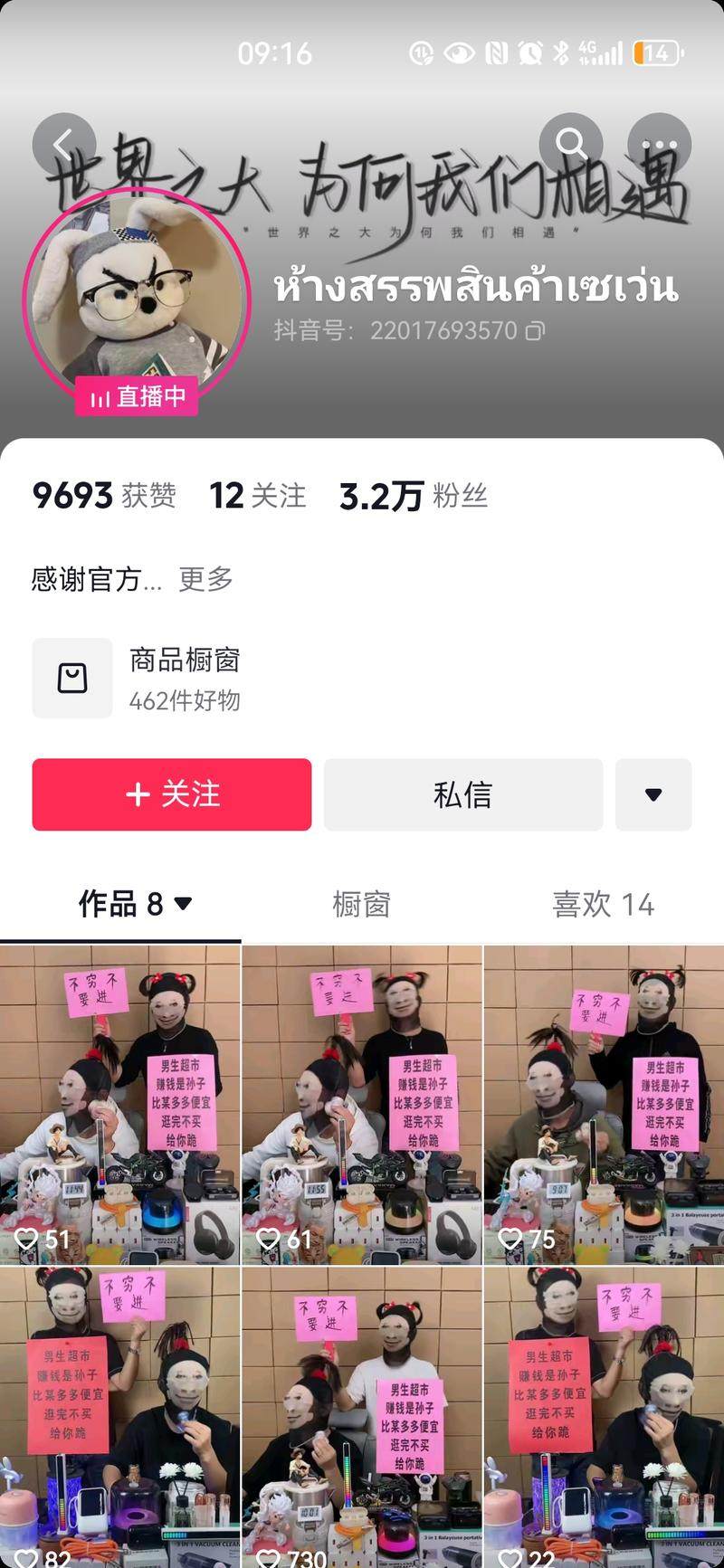Go back using the top-left arrow
Image resolution: width=724 pixels, height=1568 pixels.
pyautogui.click(x=63, y=144)
